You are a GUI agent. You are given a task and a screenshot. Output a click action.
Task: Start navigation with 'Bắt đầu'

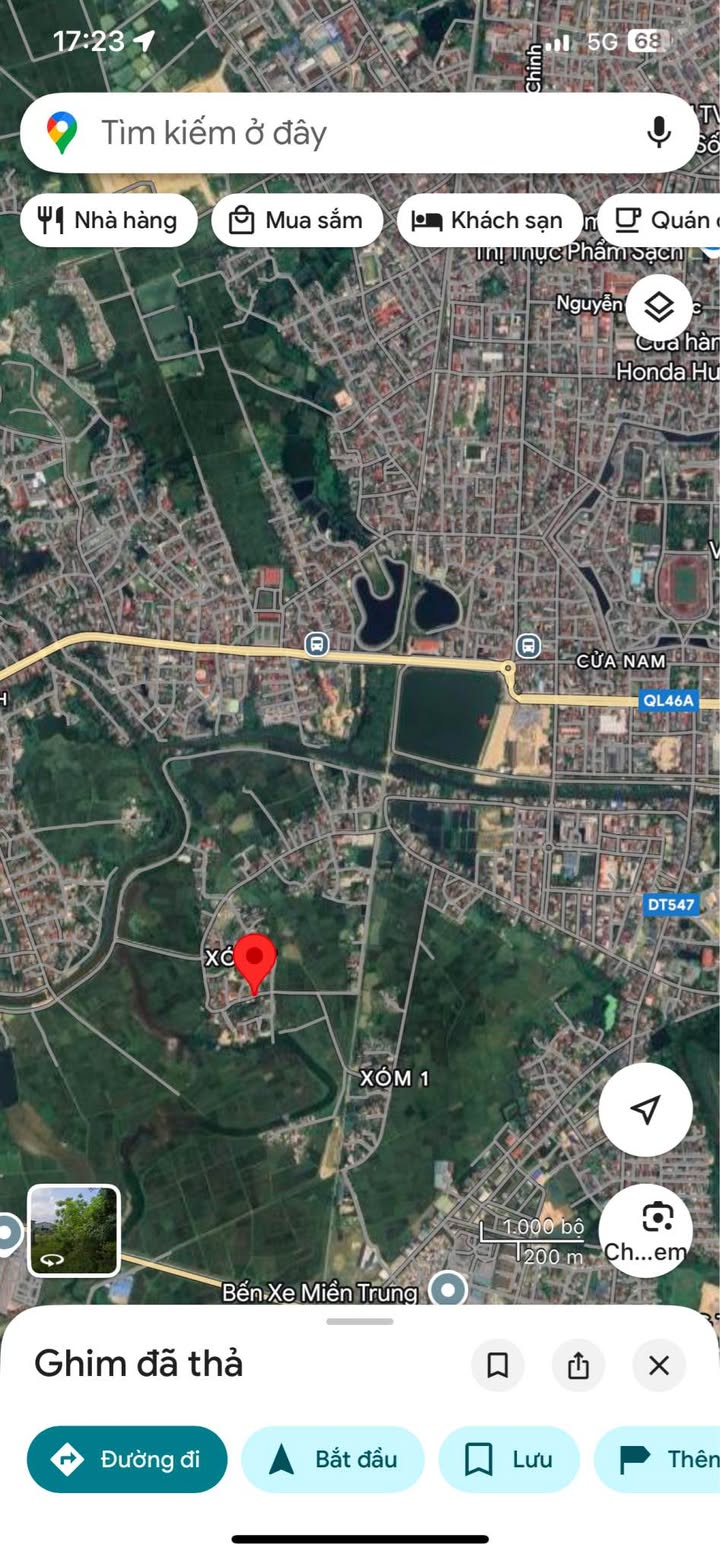pyautogui.click(x=333, y=1459)
